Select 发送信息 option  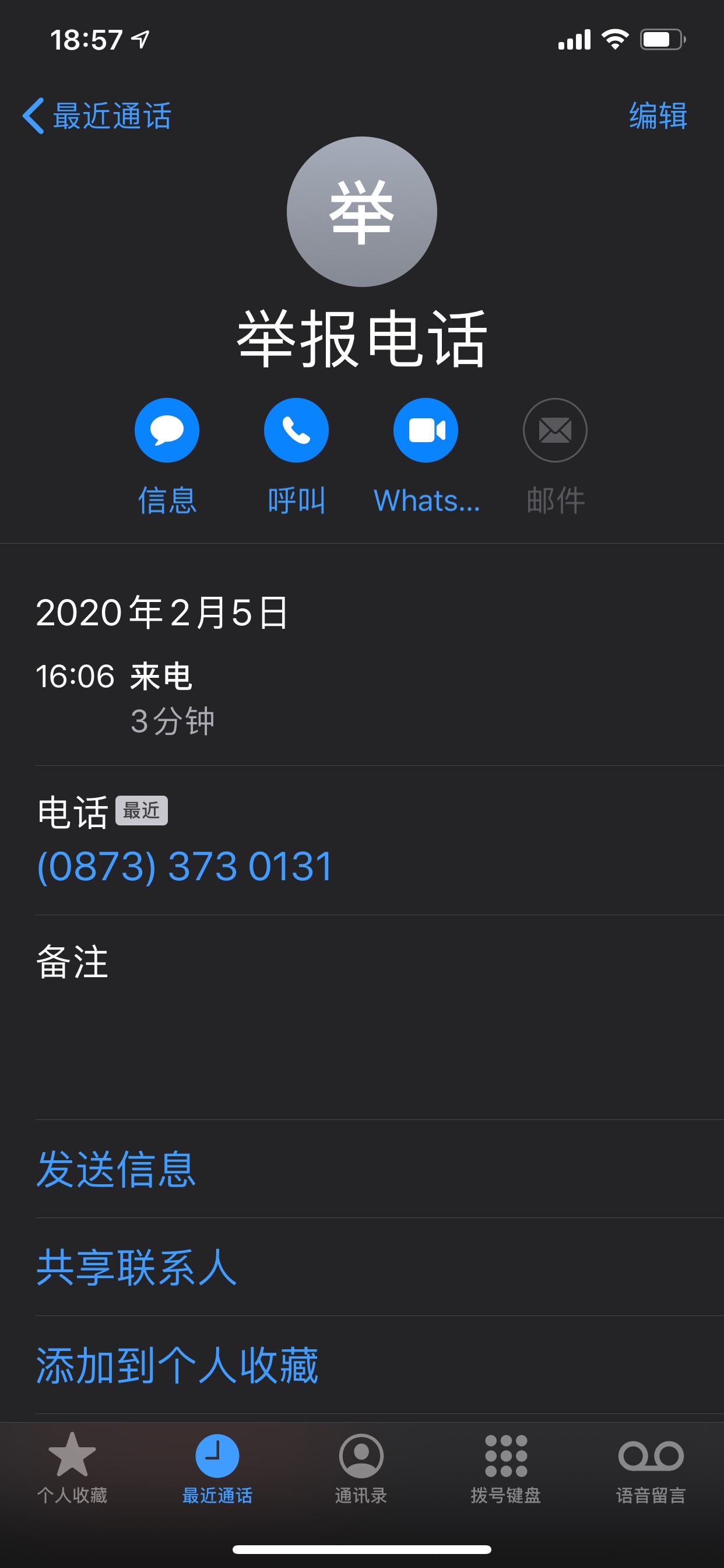coord(115,1168)
